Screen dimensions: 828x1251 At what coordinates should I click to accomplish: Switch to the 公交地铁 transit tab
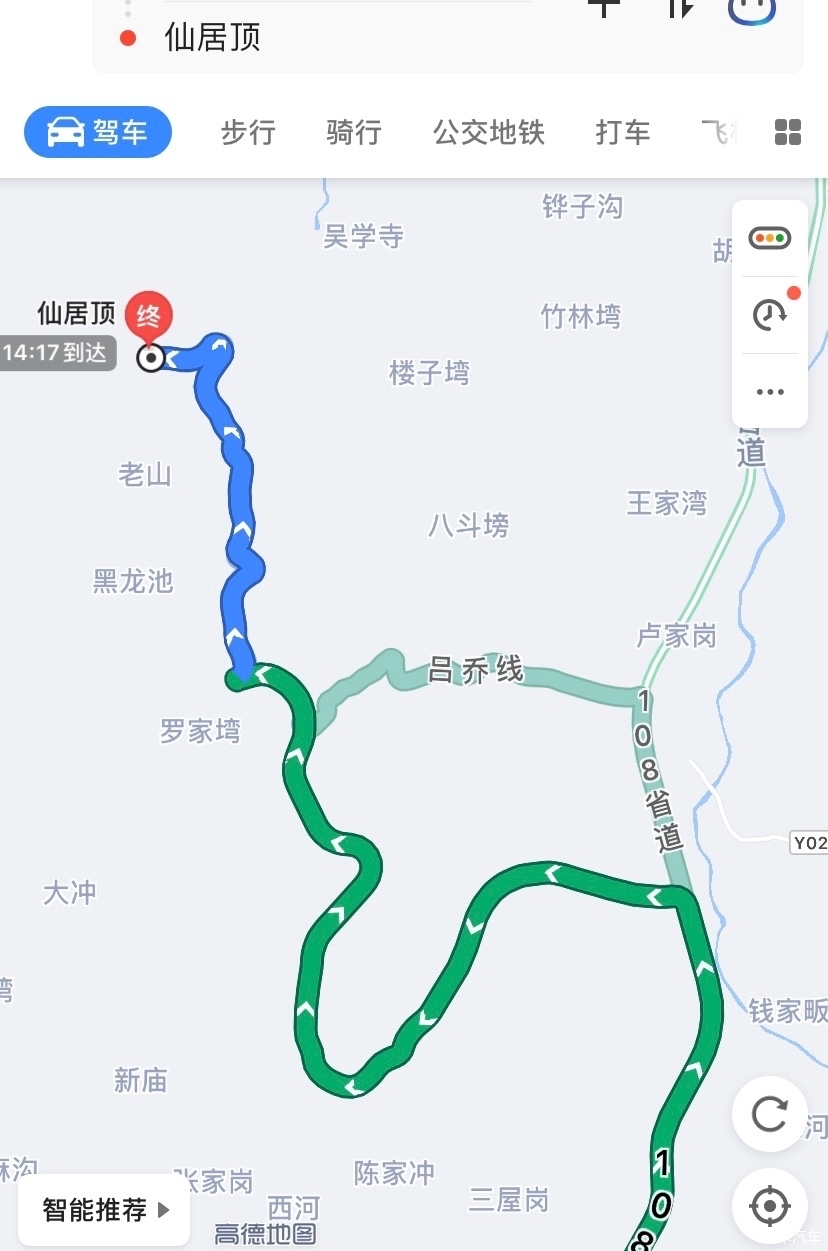click(x=488, y=132)
